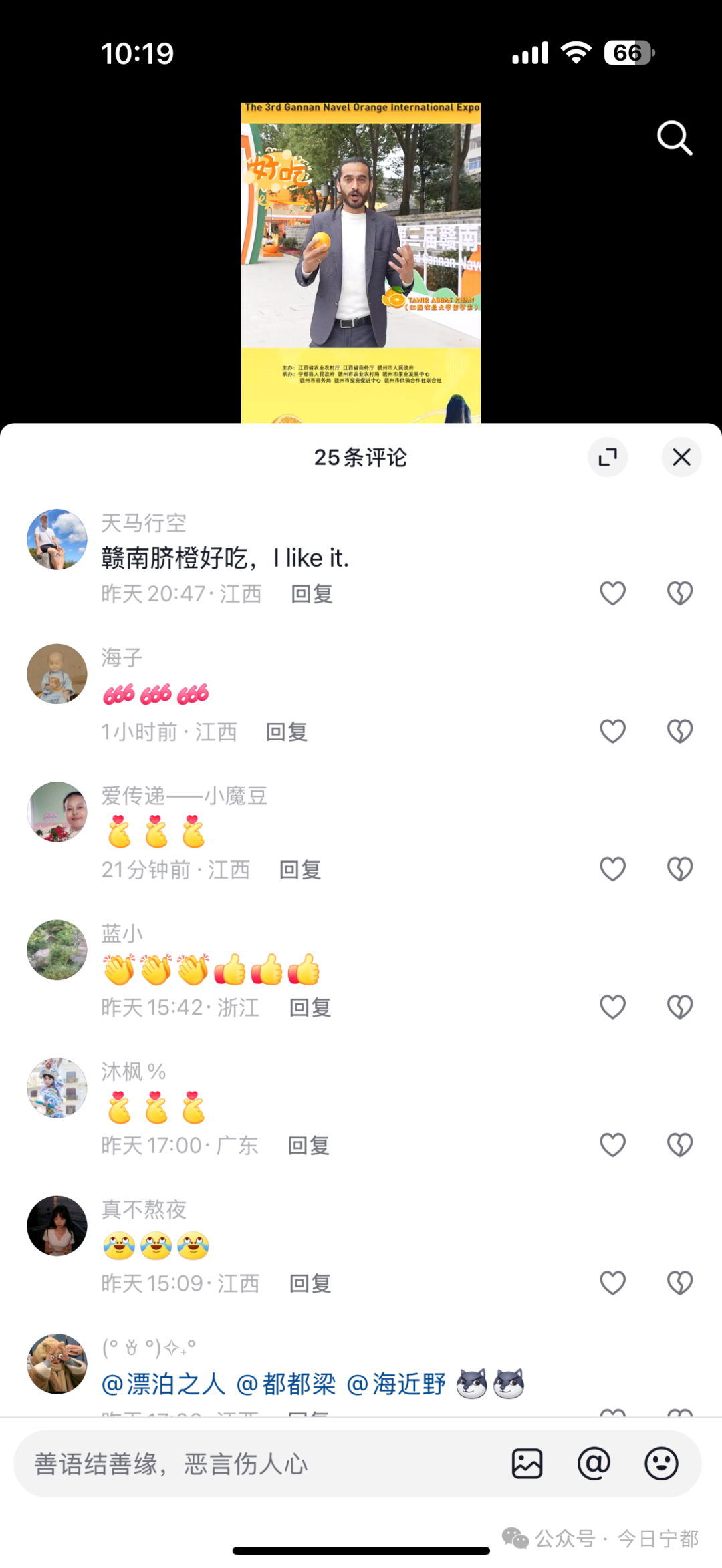Viewport: 722px width, 1568px height.
Task: Reply to 海子's comment
Action: [x=286, y=732]
